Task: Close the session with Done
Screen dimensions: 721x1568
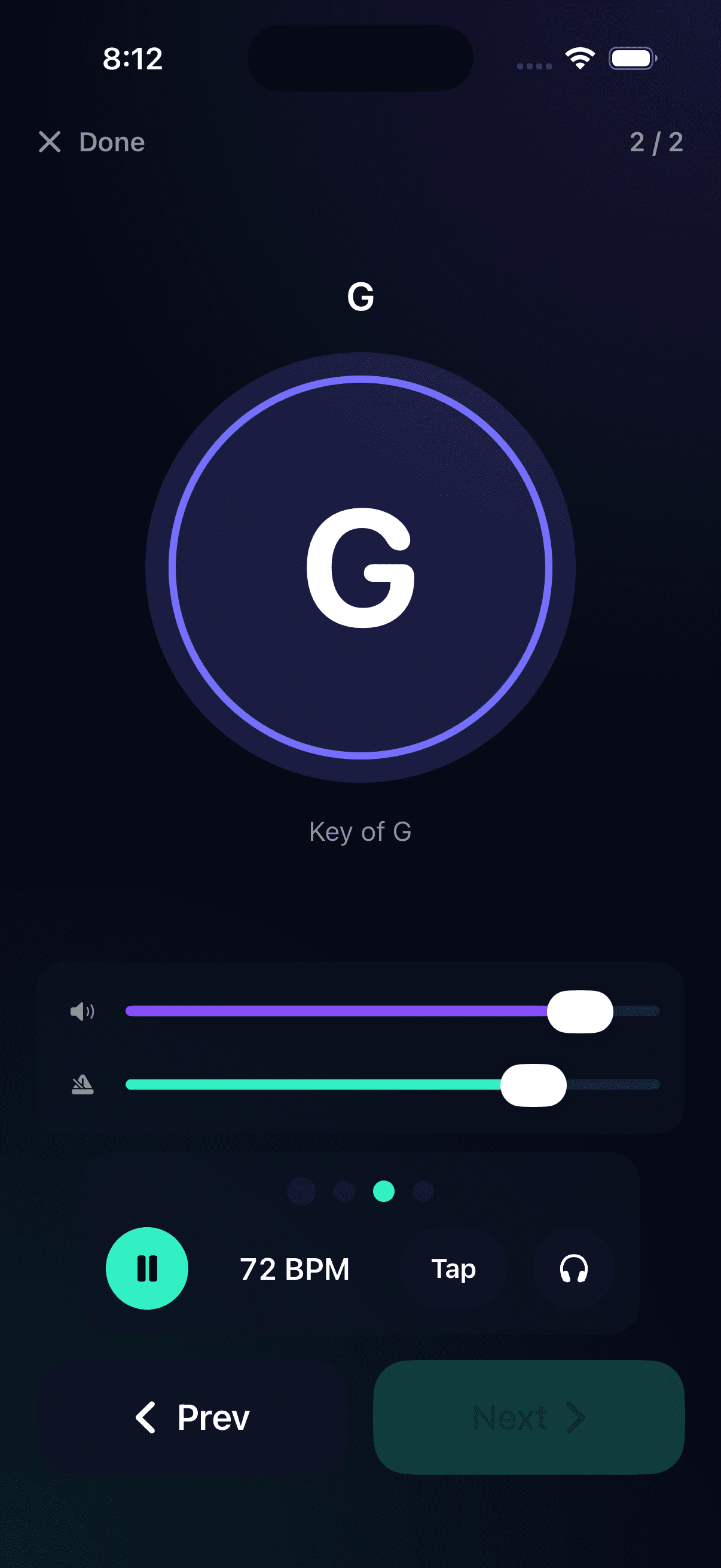Action: click(92, 142)
